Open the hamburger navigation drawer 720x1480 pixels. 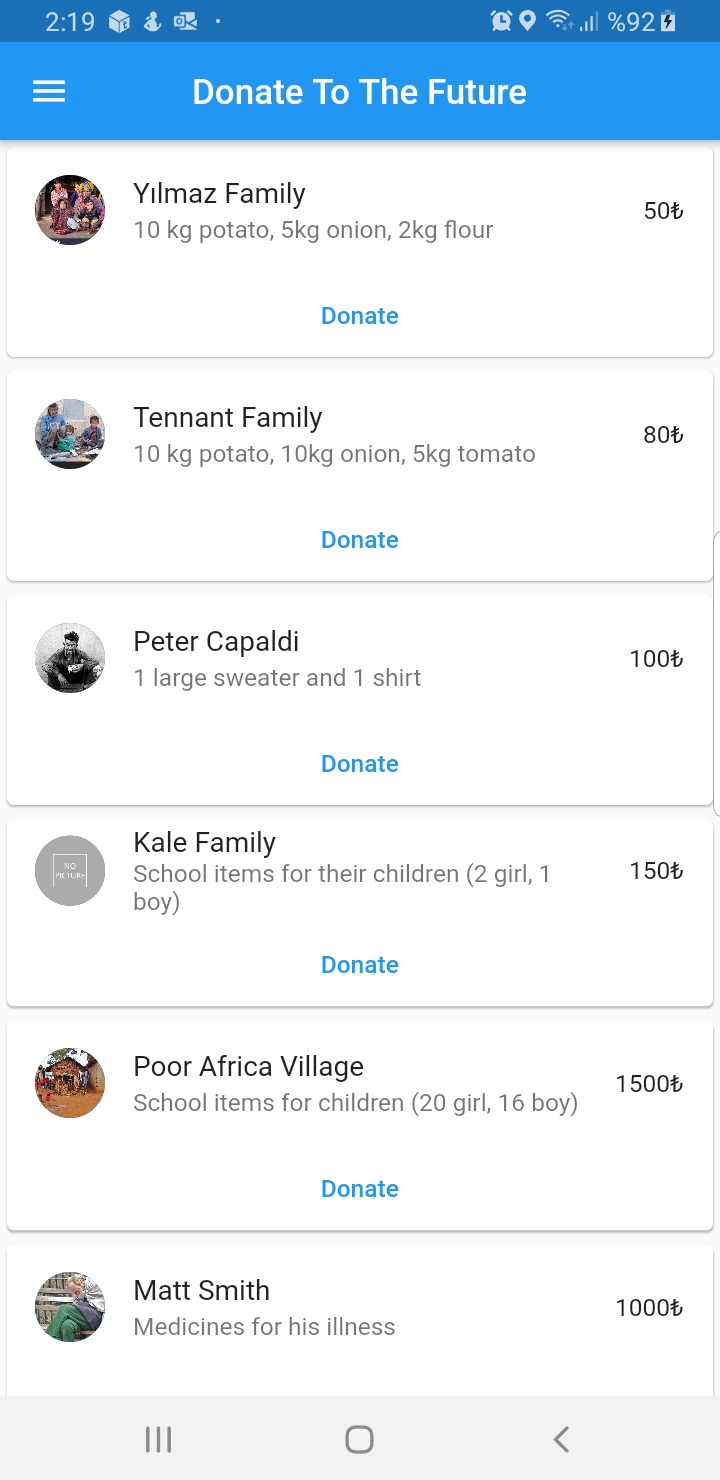[49, 92]
